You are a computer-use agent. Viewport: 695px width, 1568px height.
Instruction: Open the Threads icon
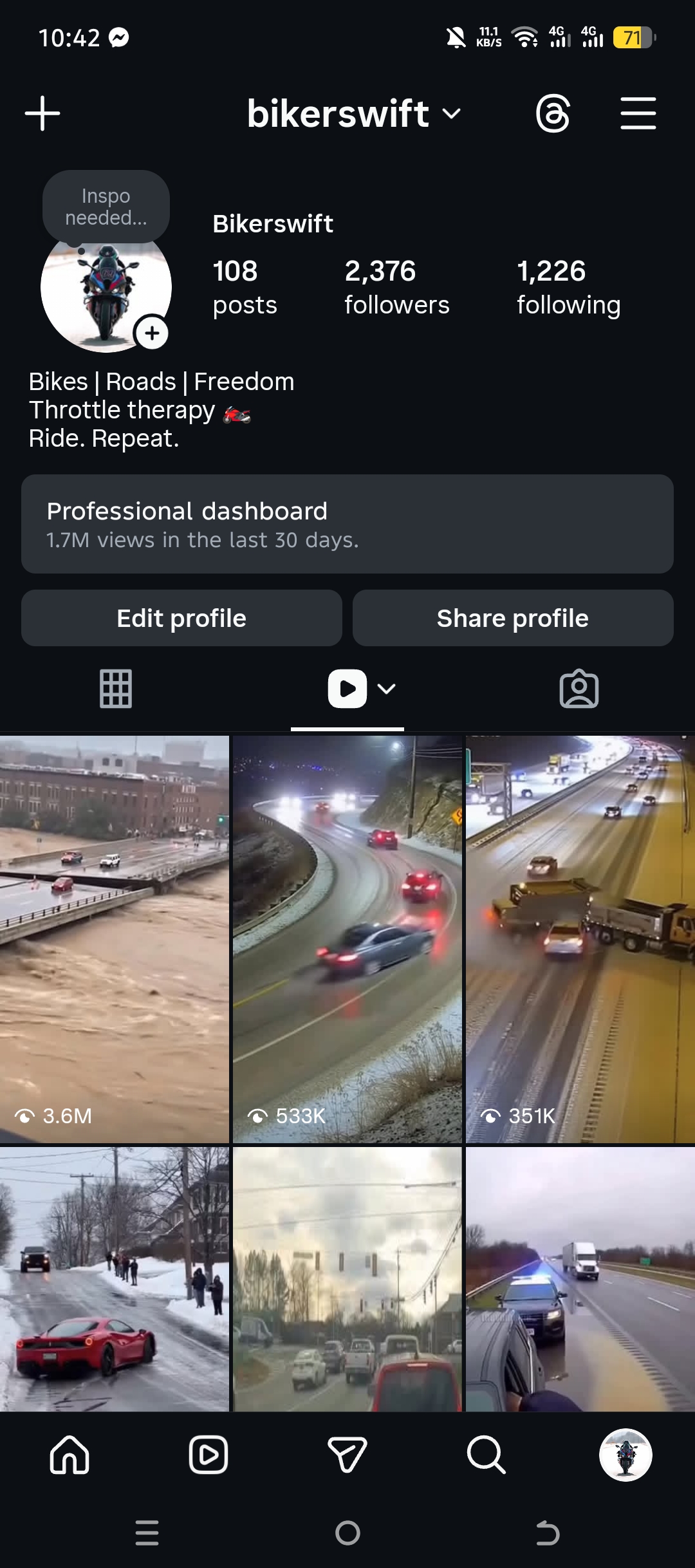553,114
